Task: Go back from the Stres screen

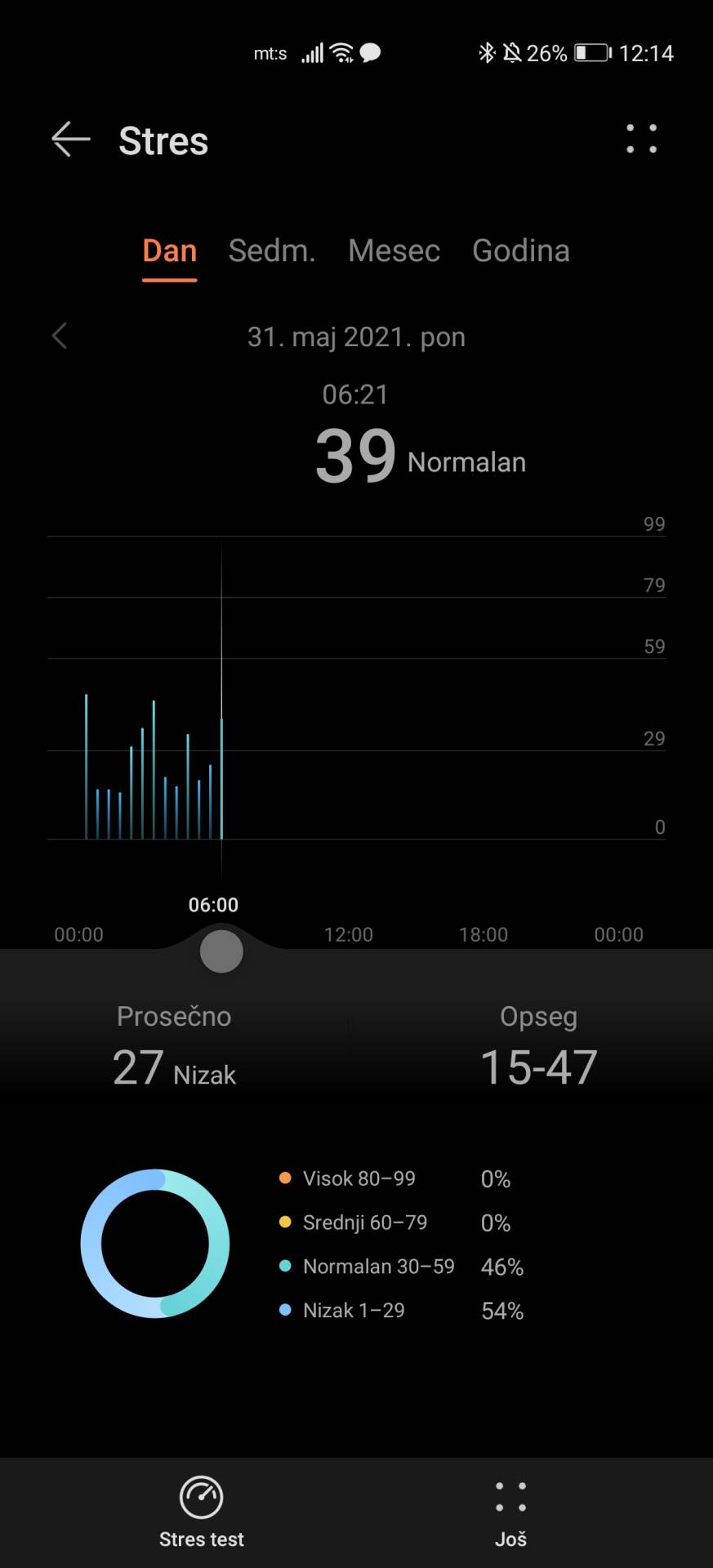Action: coord(71,140)
